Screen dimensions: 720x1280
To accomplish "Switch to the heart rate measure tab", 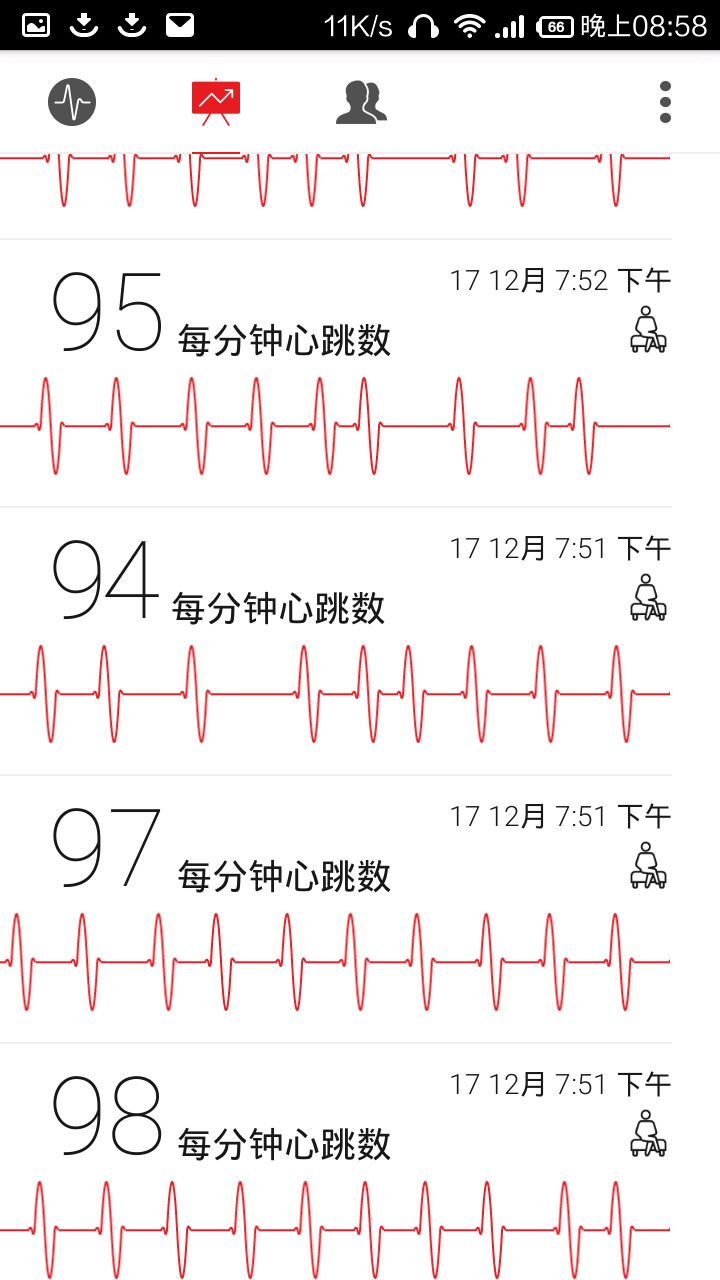I will tap(72, 102).
